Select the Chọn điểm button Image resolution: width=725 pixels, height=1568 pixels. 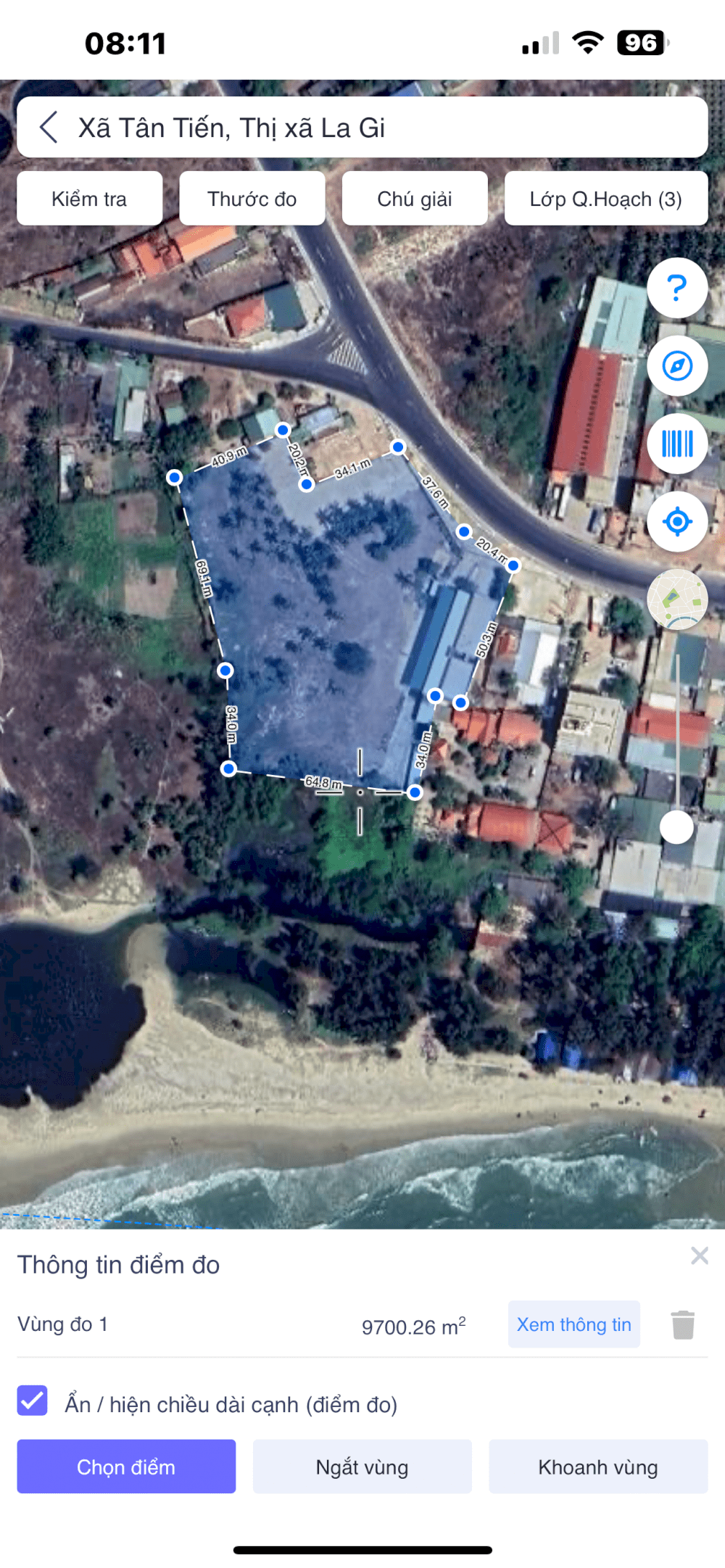click(126, 1467)
